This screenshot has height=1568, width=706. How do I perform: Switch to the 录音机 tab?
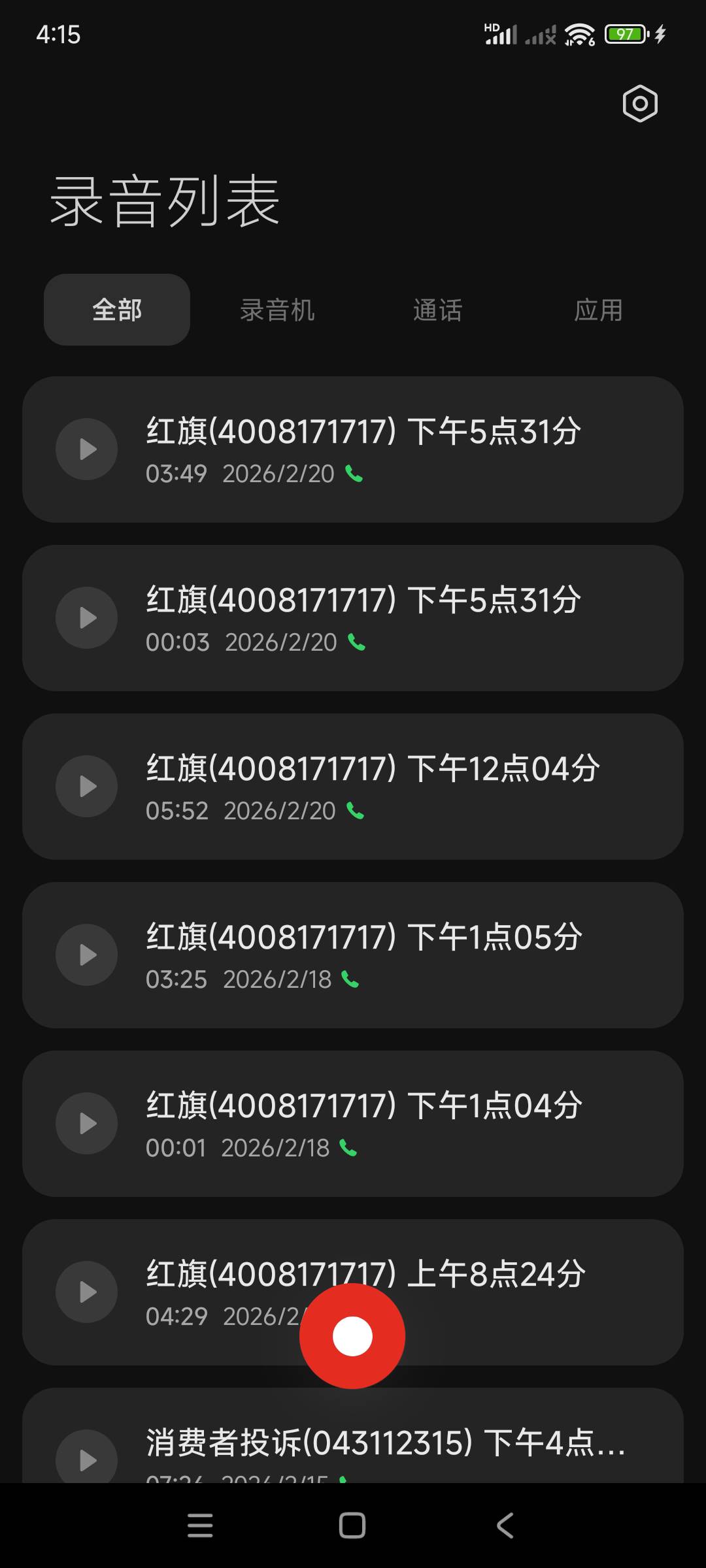(x=277, y=310)
